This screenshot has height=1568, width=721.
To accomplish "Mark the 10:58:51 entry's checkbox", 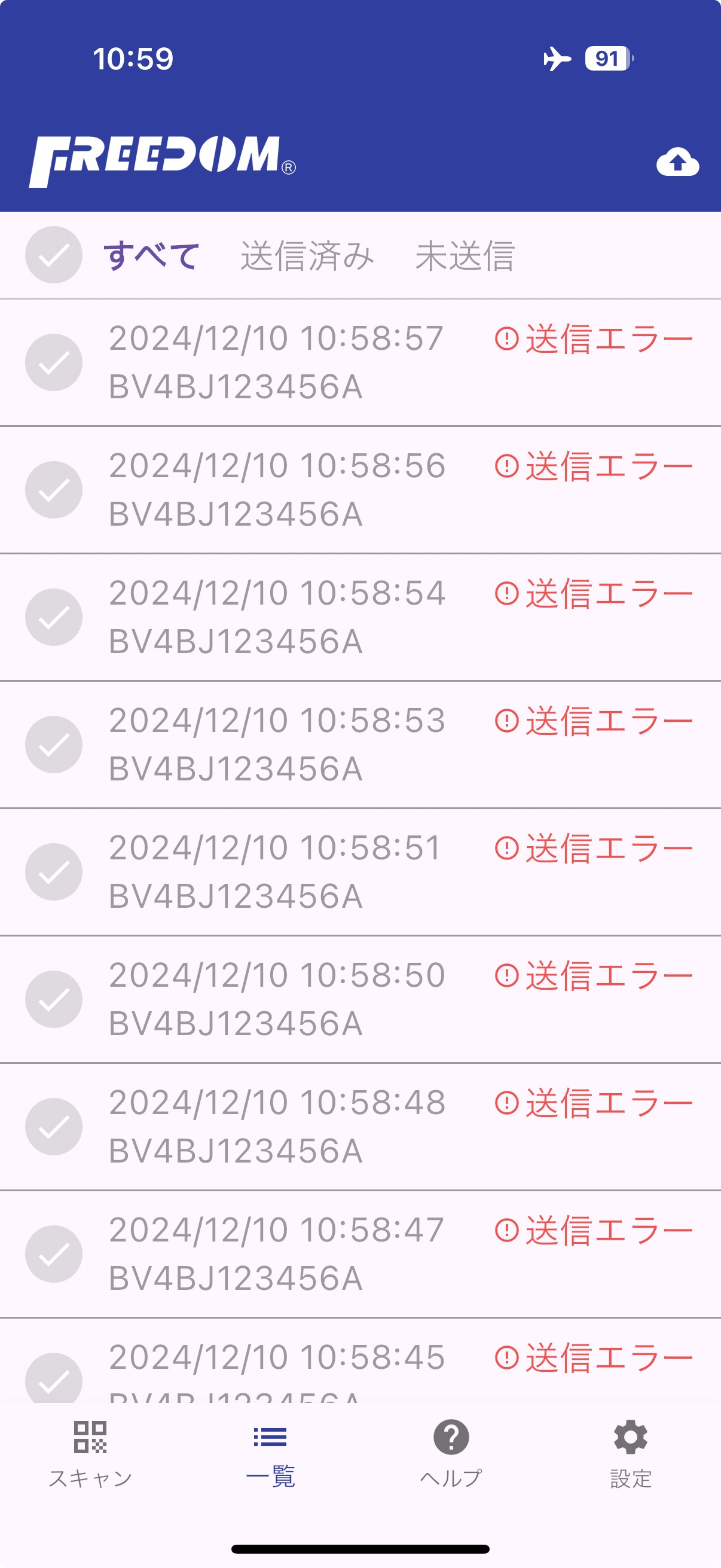I will [54, 872].
